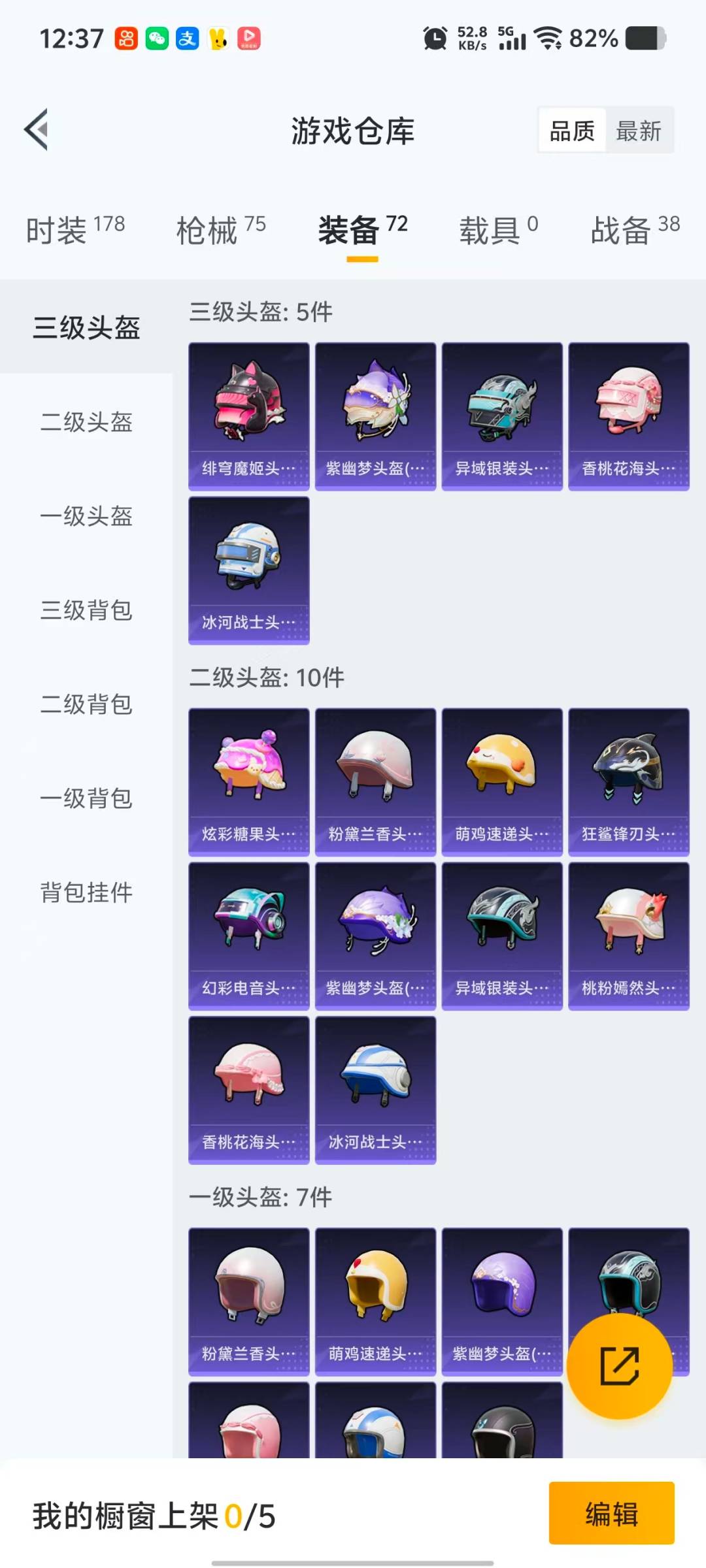The height and width of the screenshot is (1568, 706).
Task: Open the Alipay icon at the top
Action: [186, 39]
